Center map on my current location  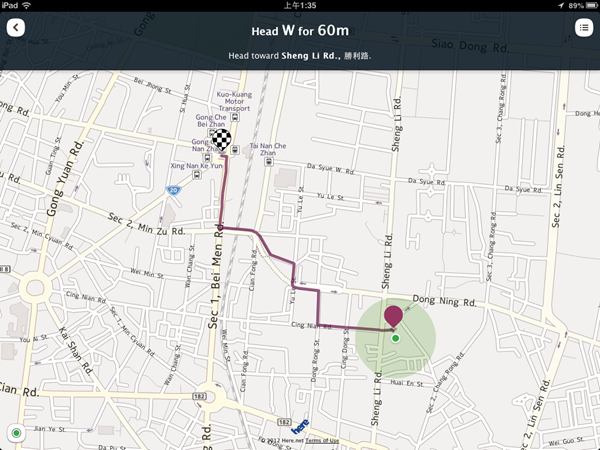pyautogui.click(x=15, y=433)
